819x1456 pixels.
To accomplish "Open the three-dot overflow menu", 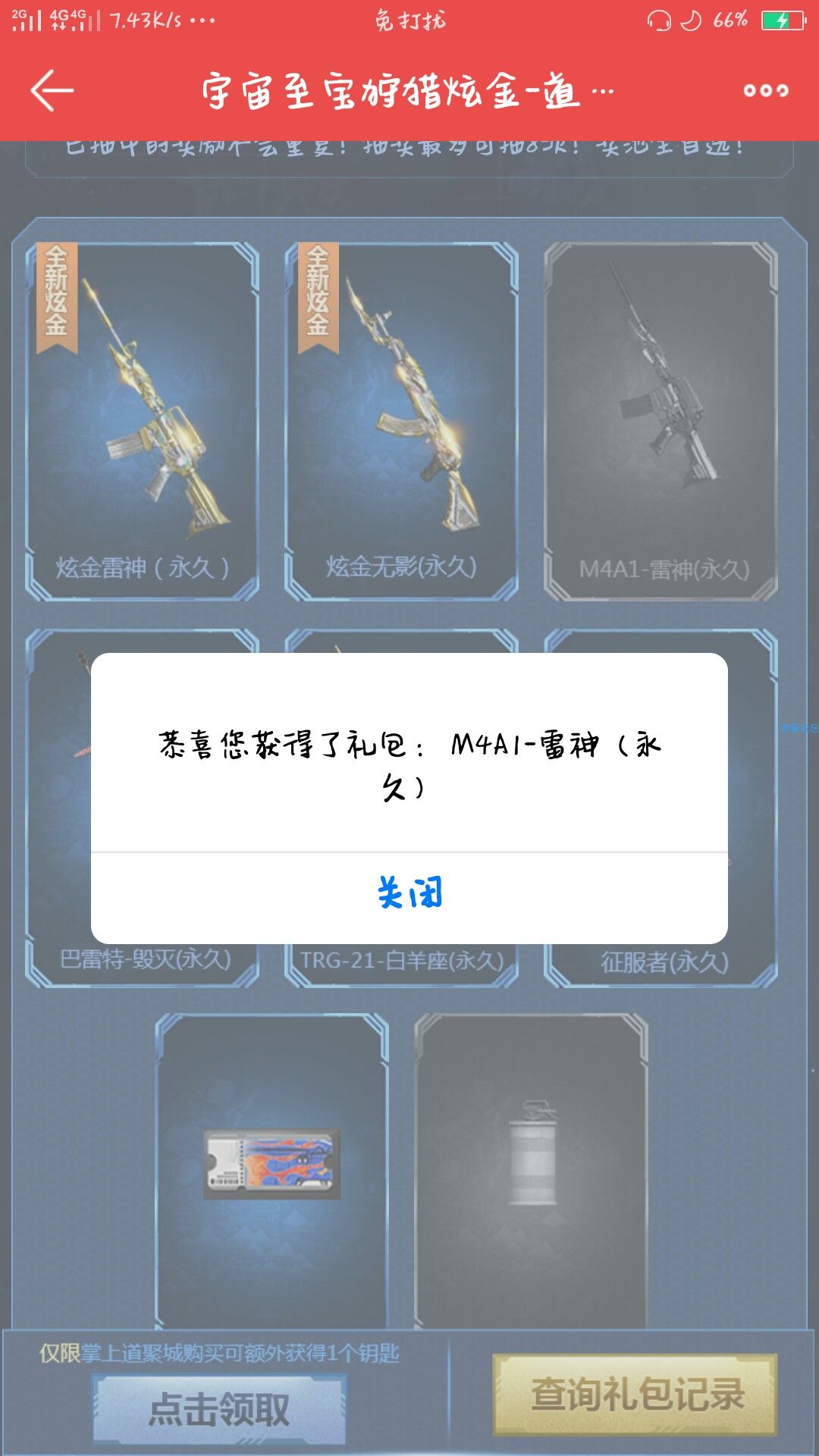I will [765, 91].
